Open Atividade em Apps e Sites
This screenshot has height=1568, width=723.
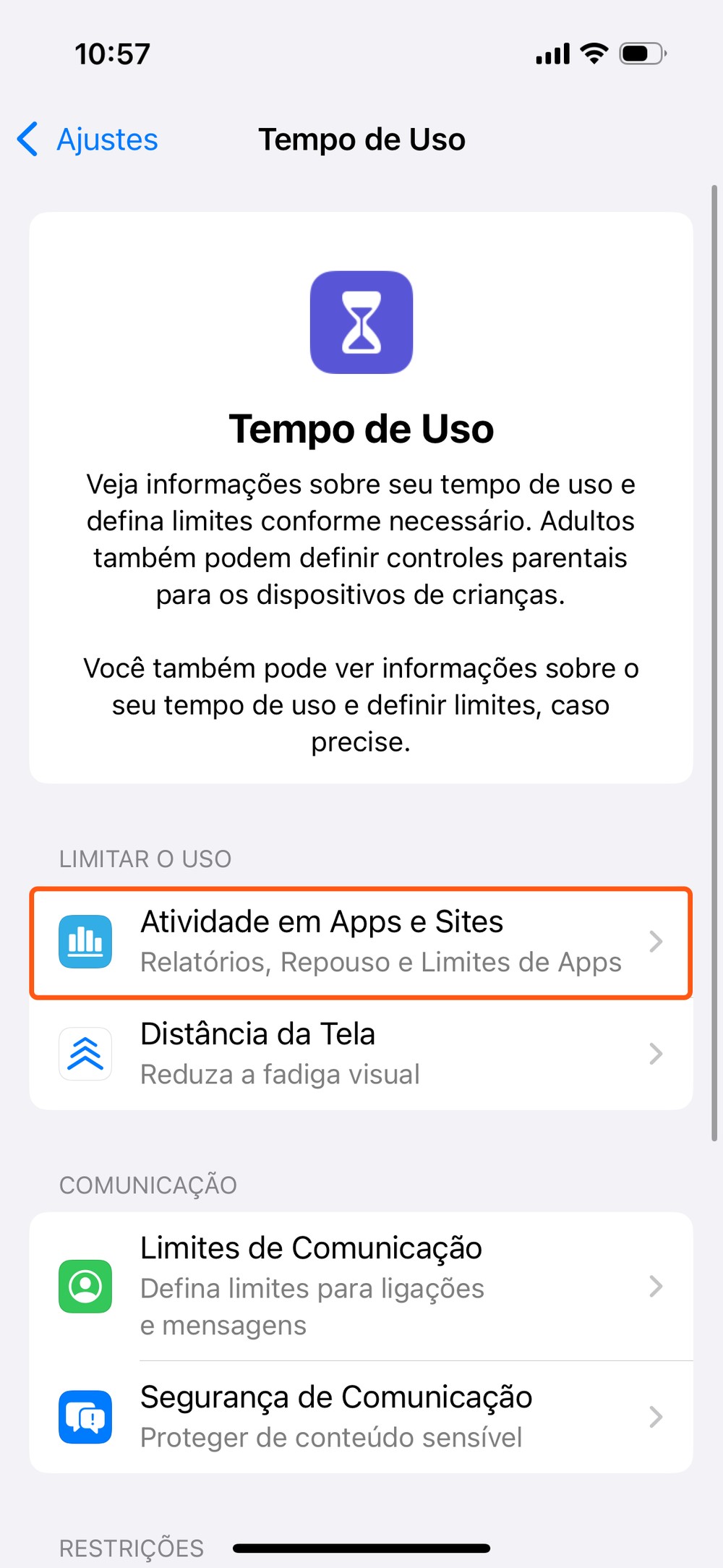360,942
